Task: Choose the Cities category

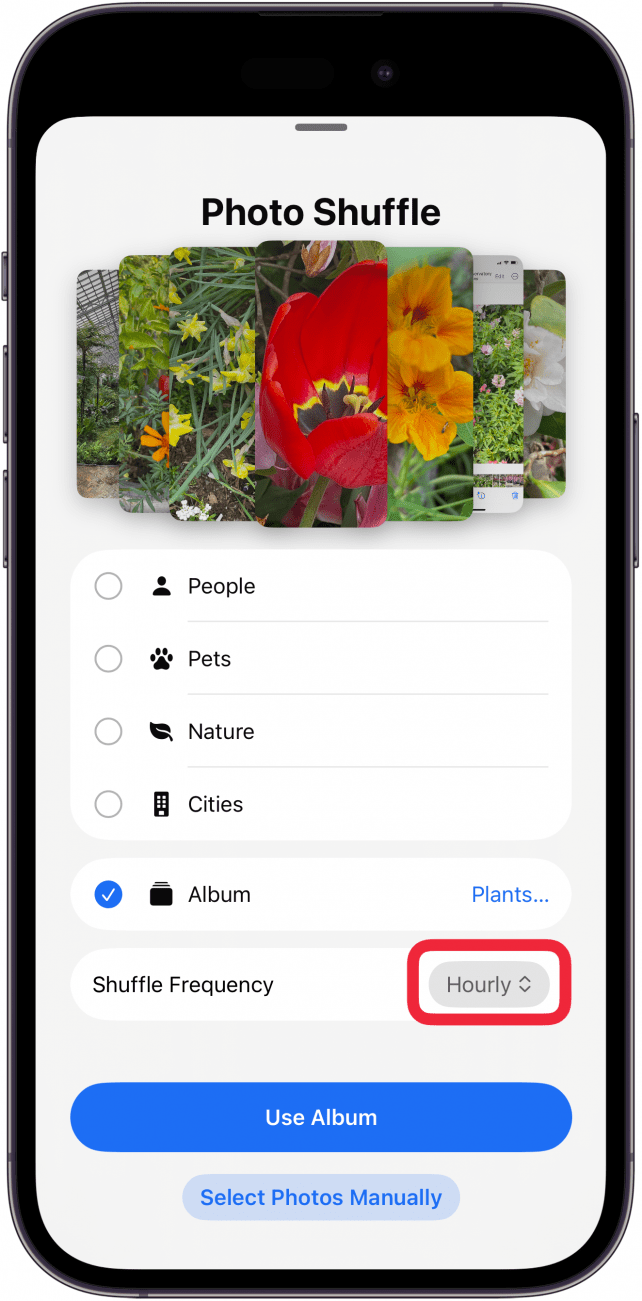Action: [109, 804]
